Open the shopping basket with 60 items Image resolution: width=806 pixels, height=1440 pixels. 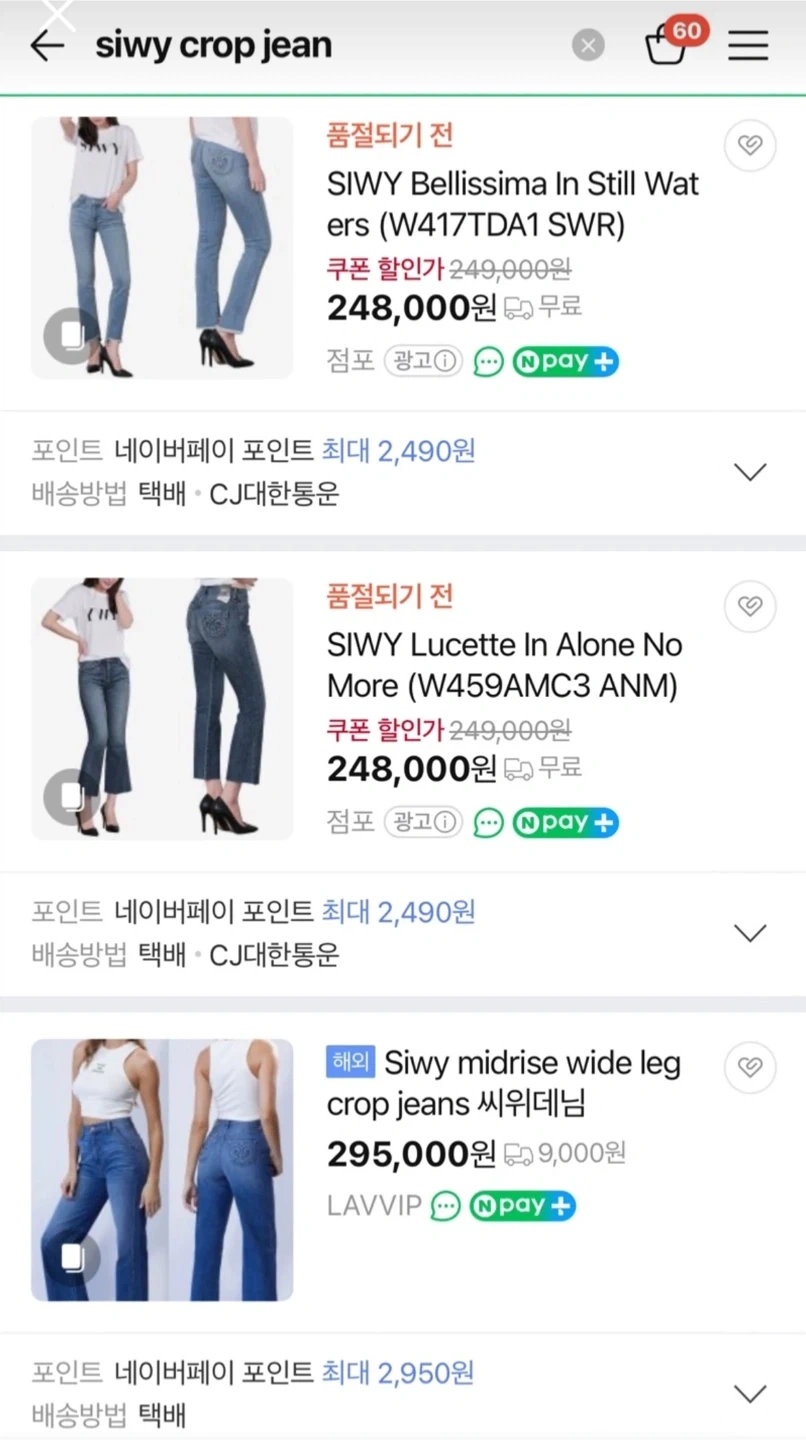click(668, 44)
